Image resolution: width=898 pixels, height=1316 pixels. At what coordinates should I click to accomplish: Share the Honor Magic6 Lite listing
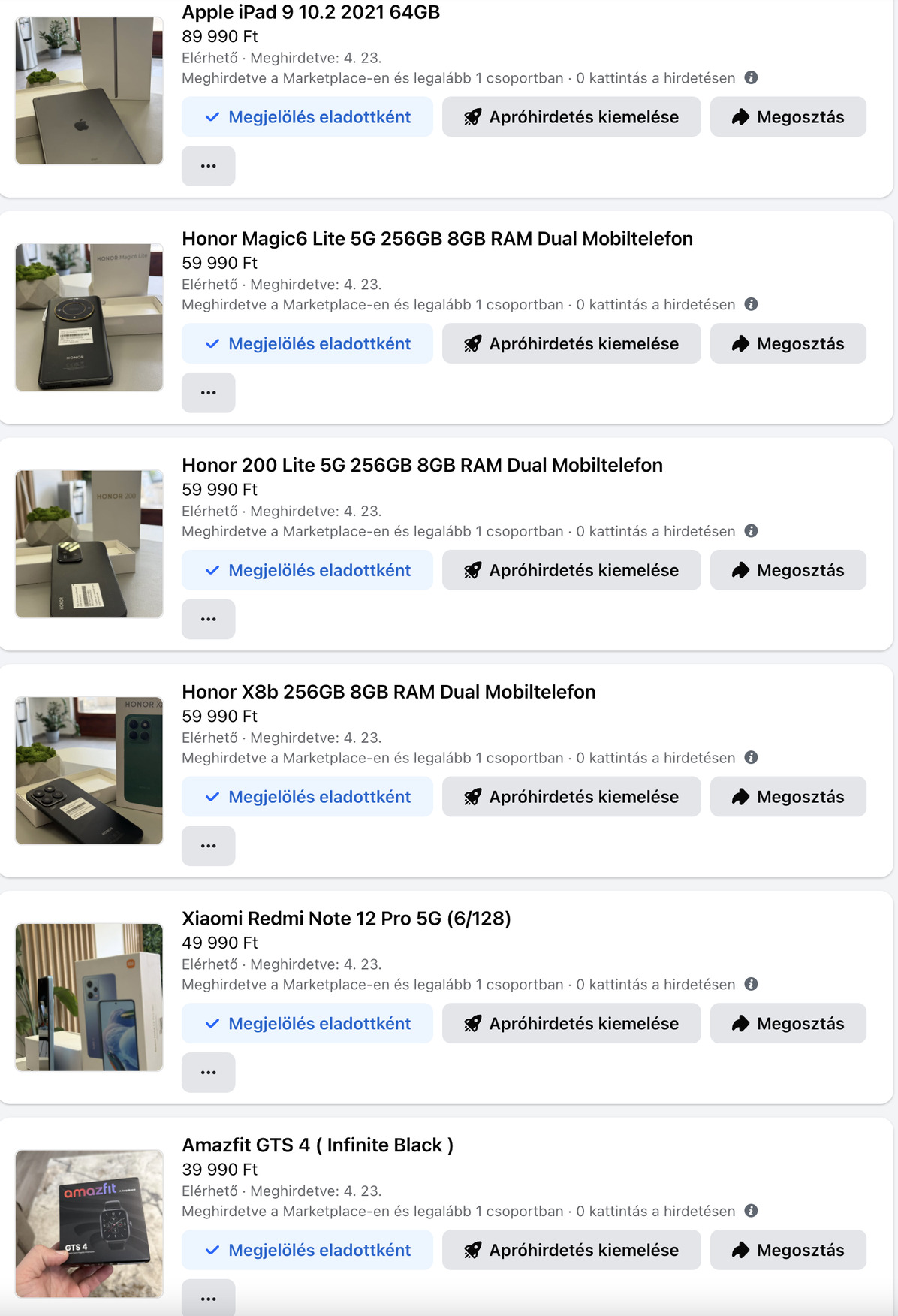[x=788, y=344]
